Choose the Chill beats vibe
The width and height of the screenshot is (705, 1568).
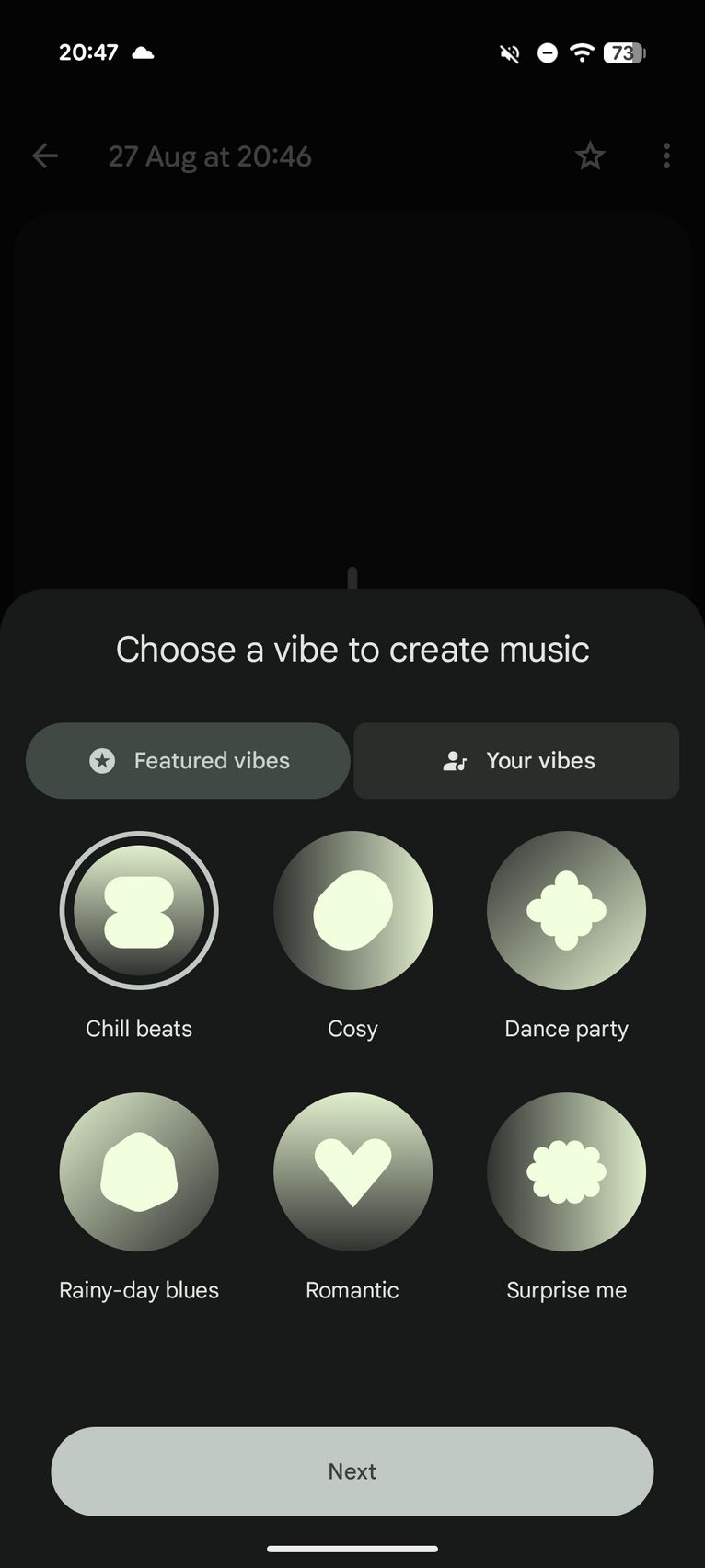coord(139,910)
